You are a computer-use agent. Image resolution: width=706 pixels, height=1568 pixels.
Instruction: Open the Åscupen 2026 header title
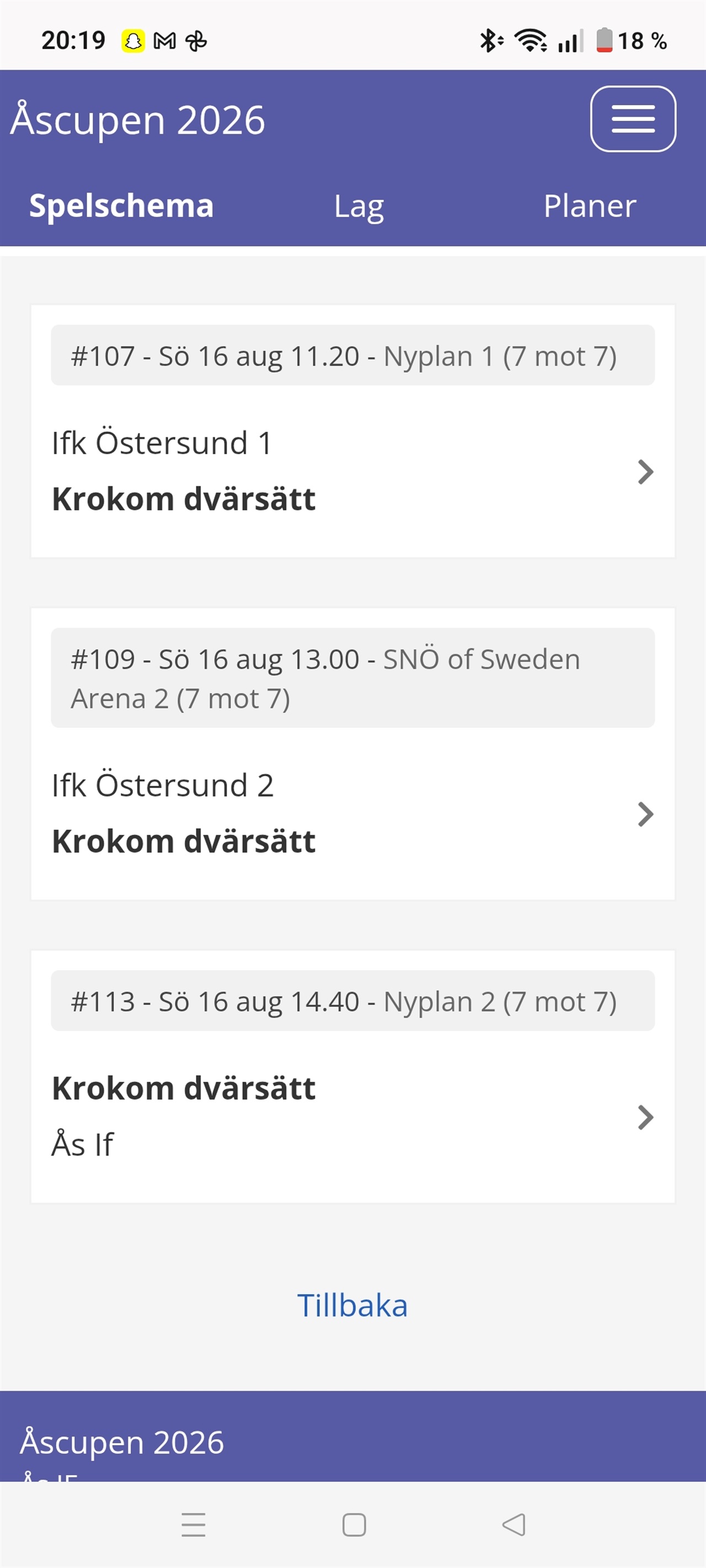138,119
